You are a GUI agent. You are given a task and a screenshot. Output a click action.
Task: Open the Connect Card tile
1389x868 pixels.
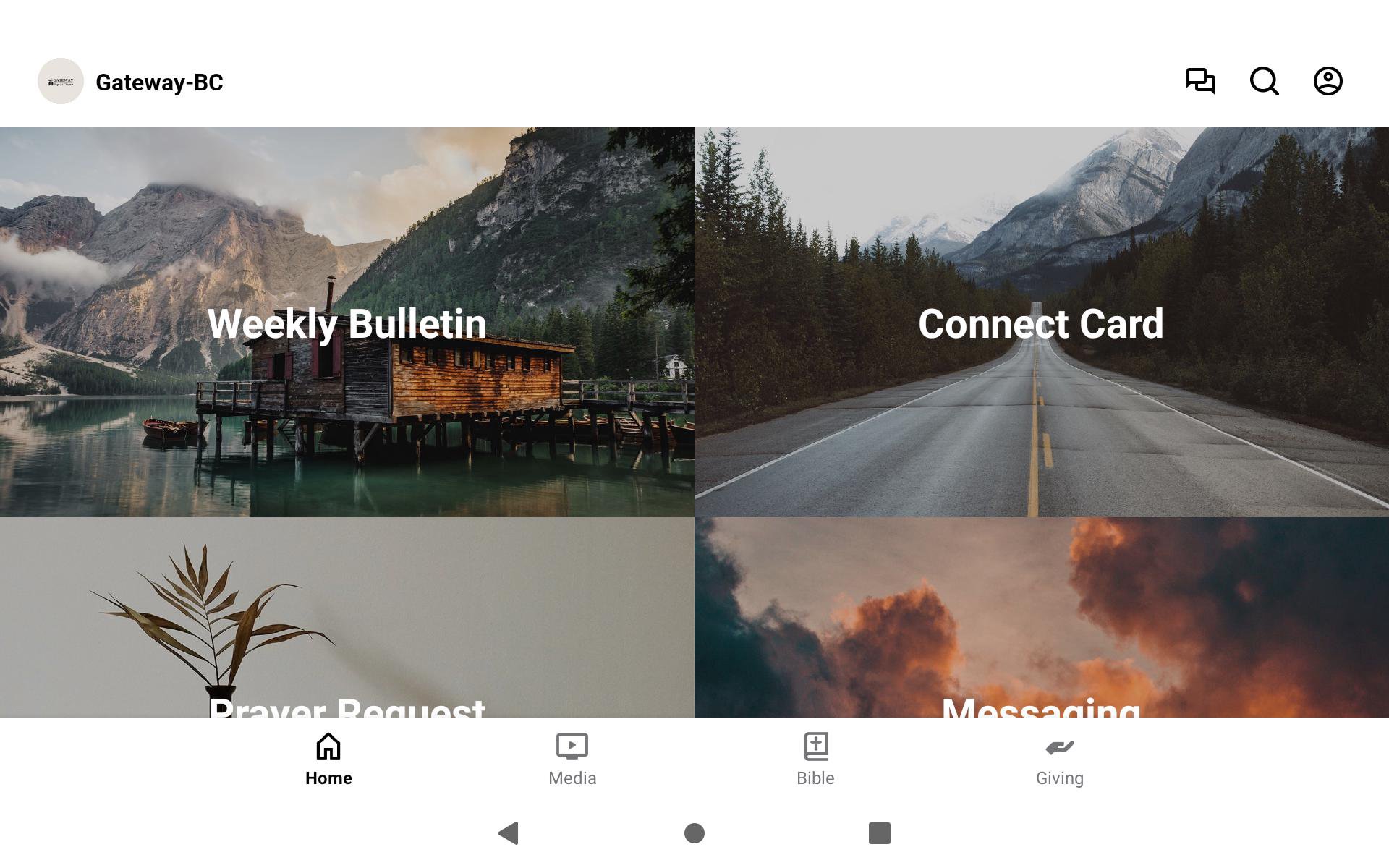(1041, 323)
